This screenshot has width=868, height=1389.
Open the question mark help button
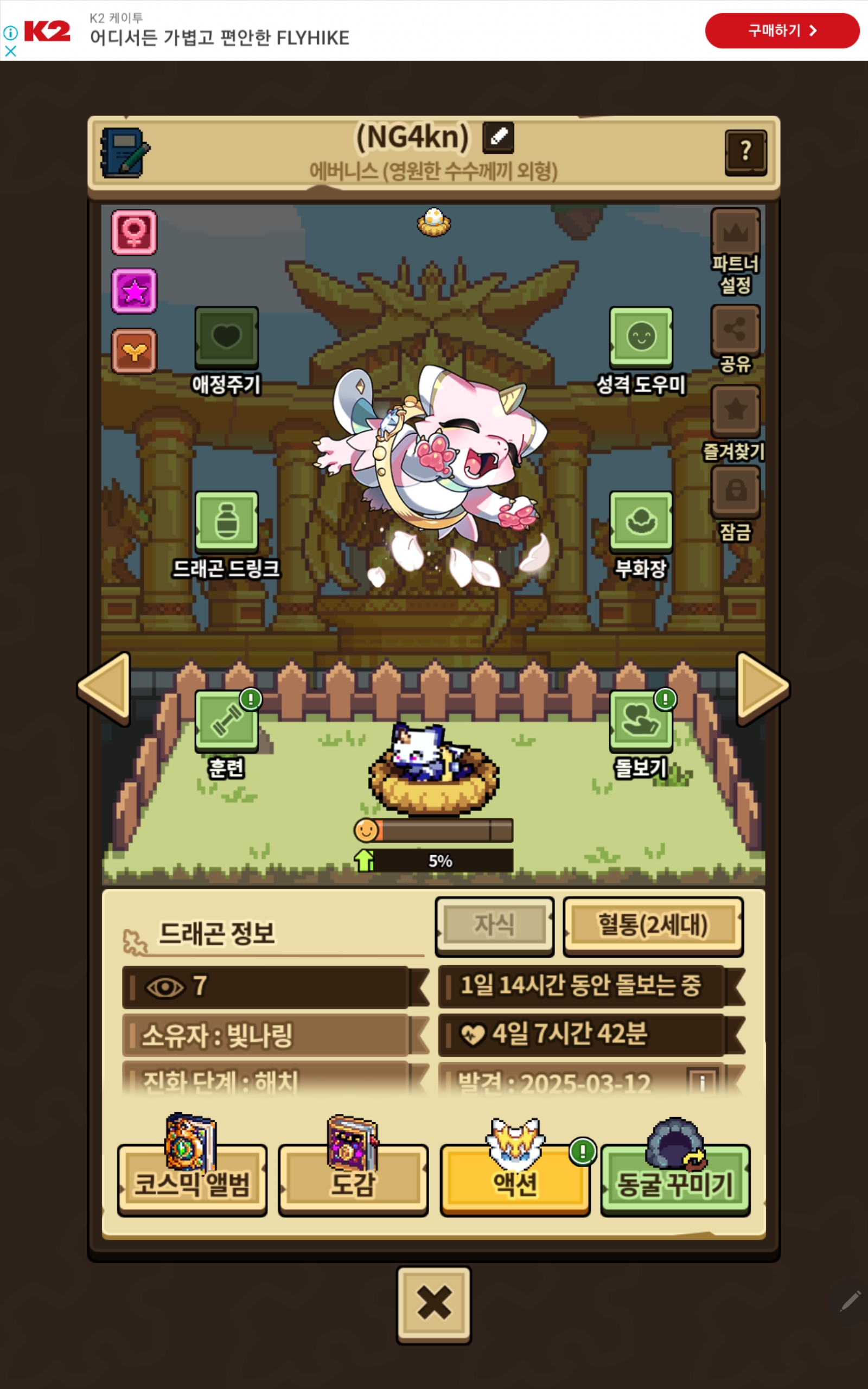pyautogui.click(x=745, y=152)
